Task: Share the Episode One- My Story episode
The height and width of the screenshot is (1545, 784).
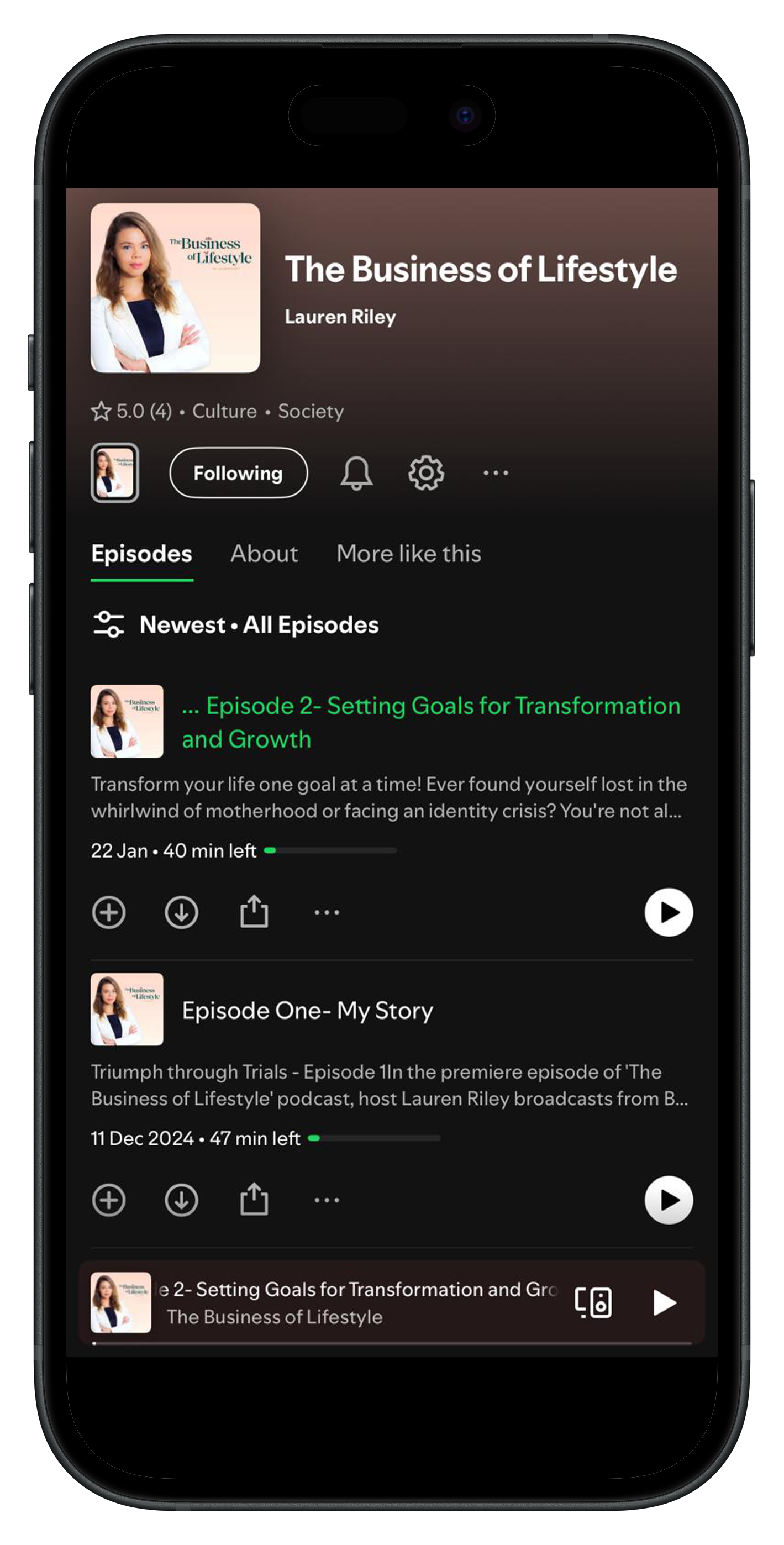Action: coord(254,1200)
